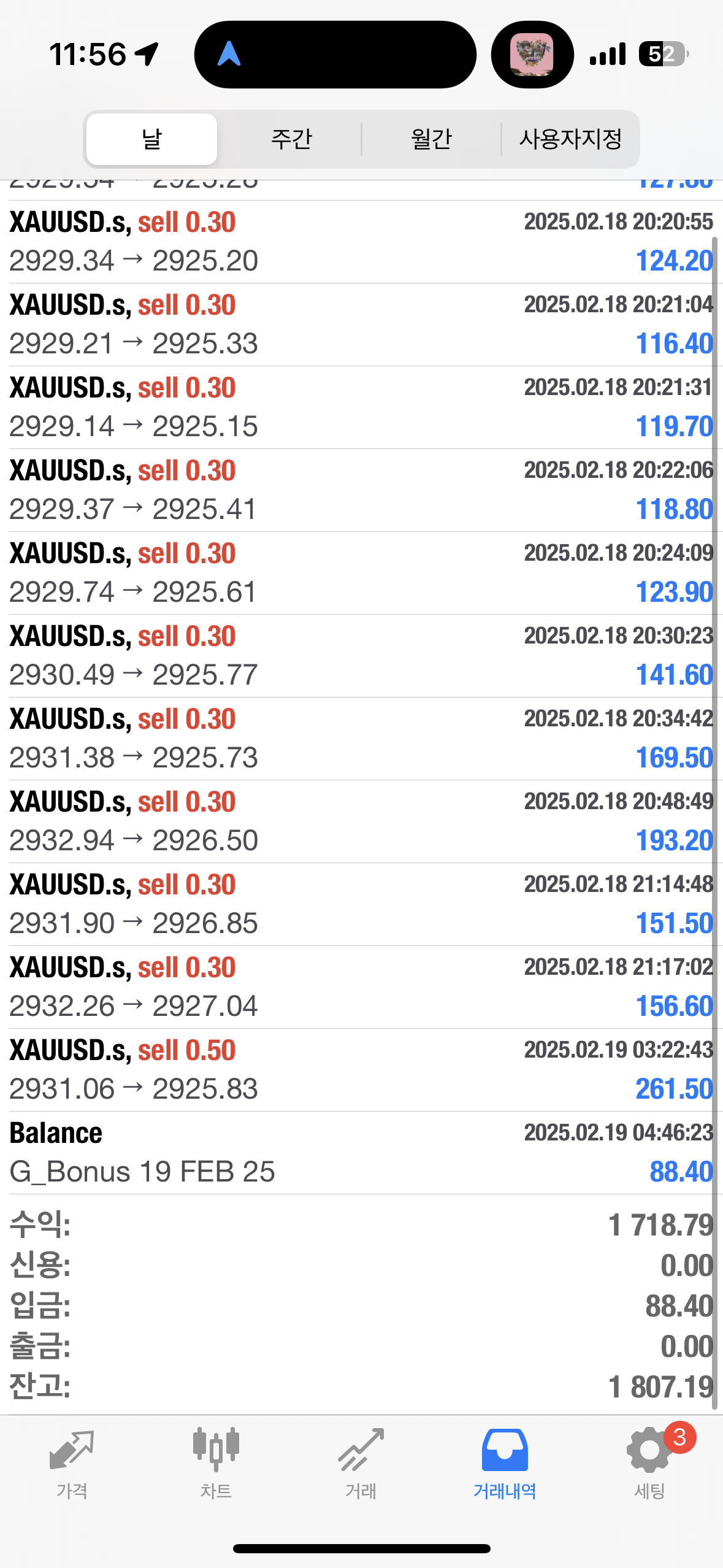This screenshot has height=1568, width=723.
Task: View details of the 118.80 profit trade
Action: (361, 490)
